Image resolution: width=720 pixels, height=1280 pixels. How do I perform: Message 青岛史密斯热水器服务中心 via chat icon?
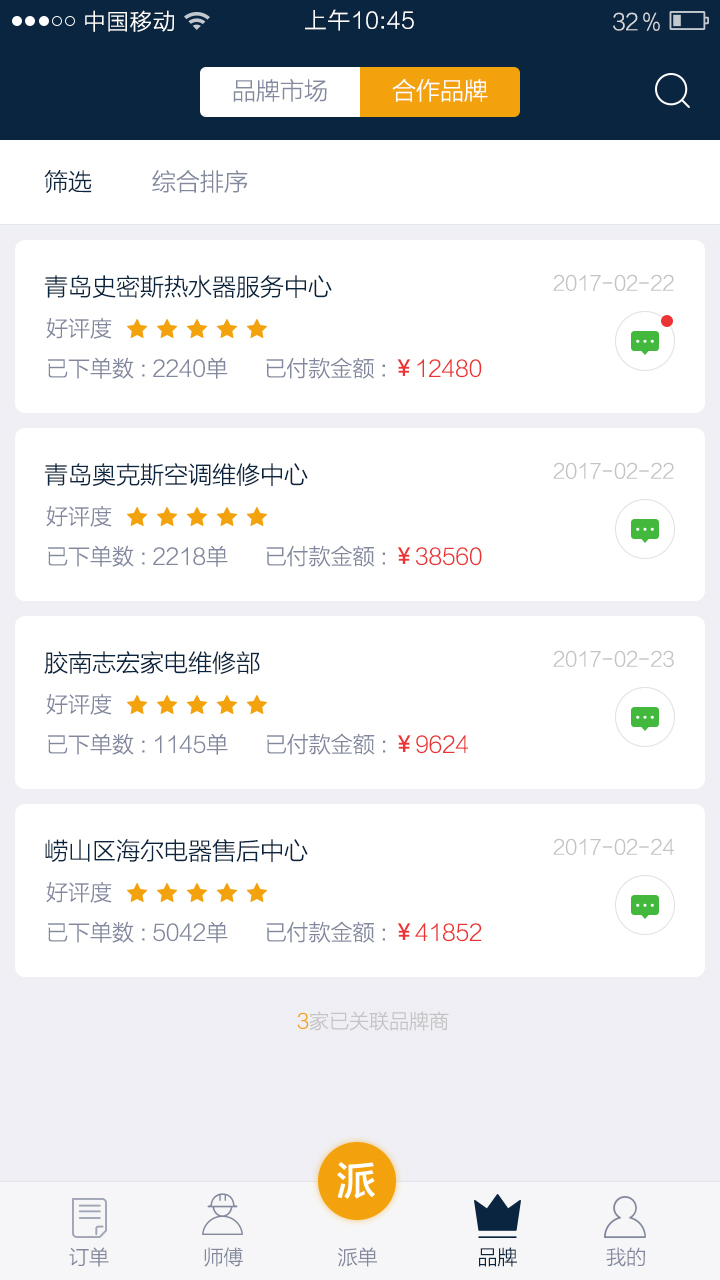(x=645, y=341)
